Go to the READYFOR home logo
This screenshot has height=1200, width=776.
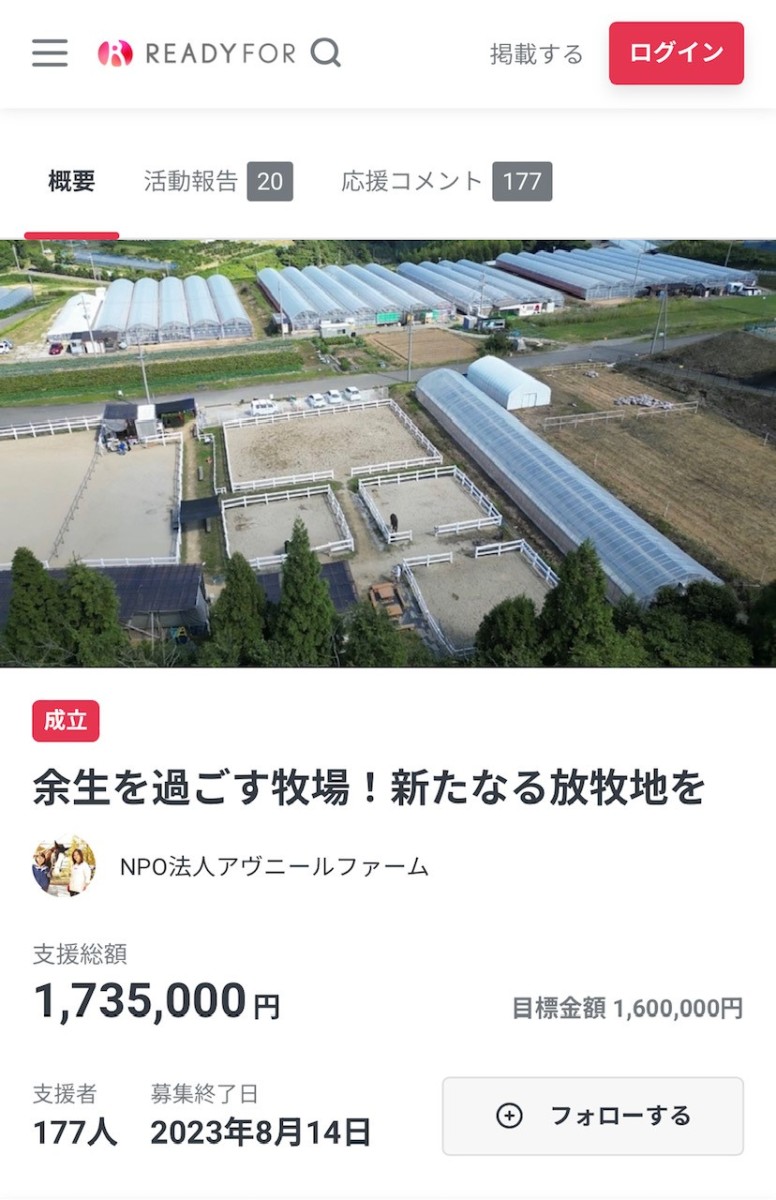pos(196,53)
